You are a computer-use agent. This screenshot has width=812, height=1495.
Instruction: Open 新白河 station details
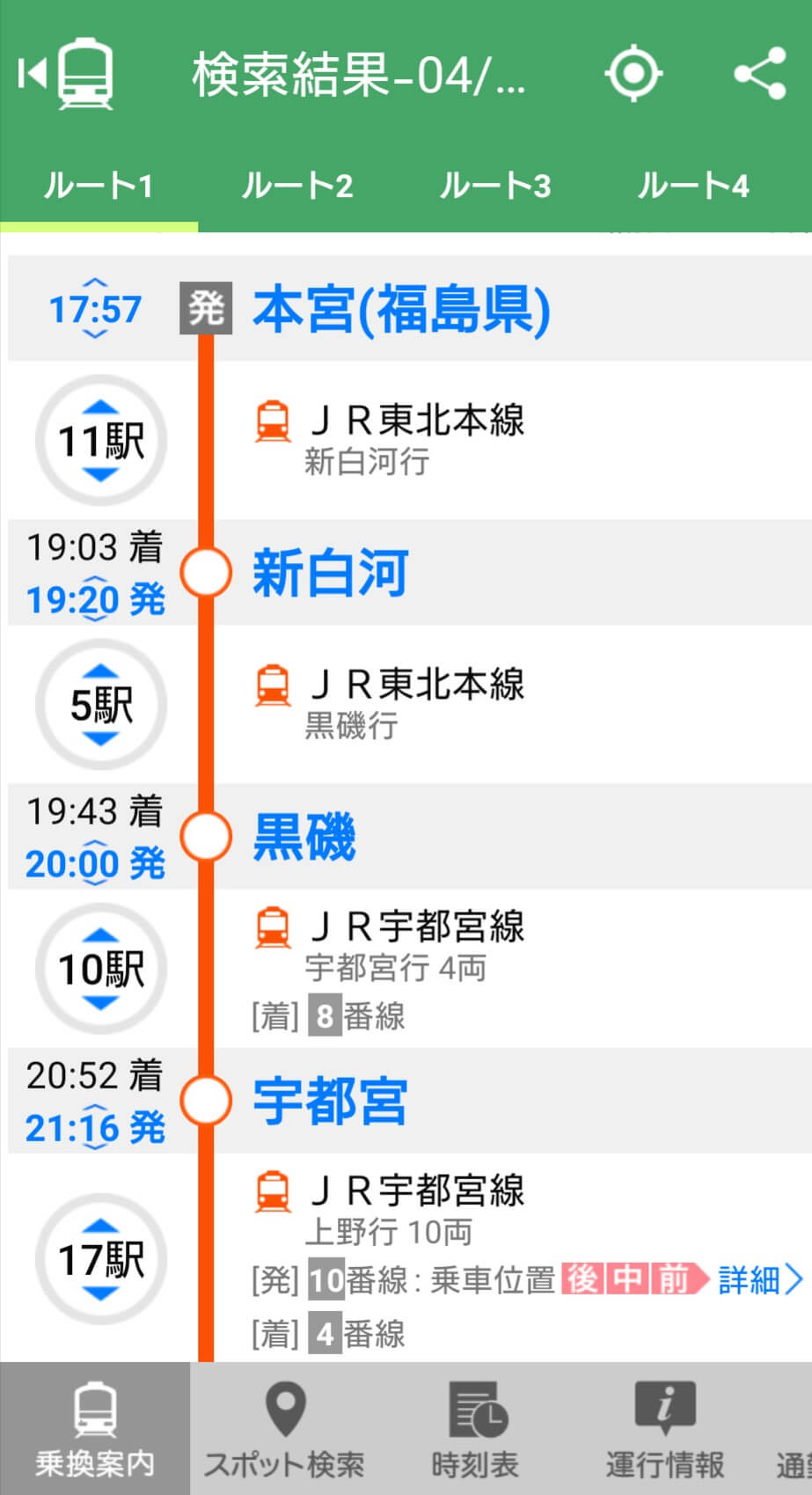coord(331,573)
